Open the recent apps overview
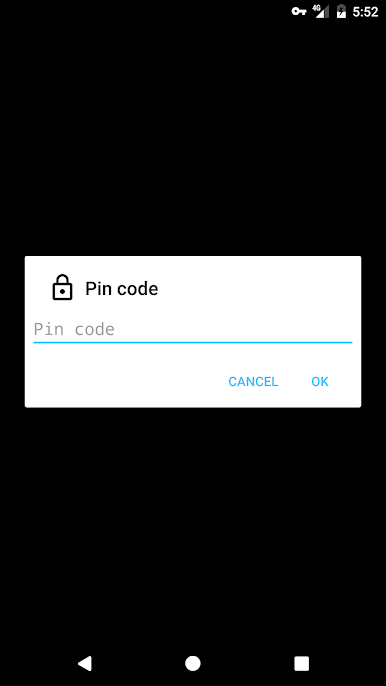 coord(302,663)
